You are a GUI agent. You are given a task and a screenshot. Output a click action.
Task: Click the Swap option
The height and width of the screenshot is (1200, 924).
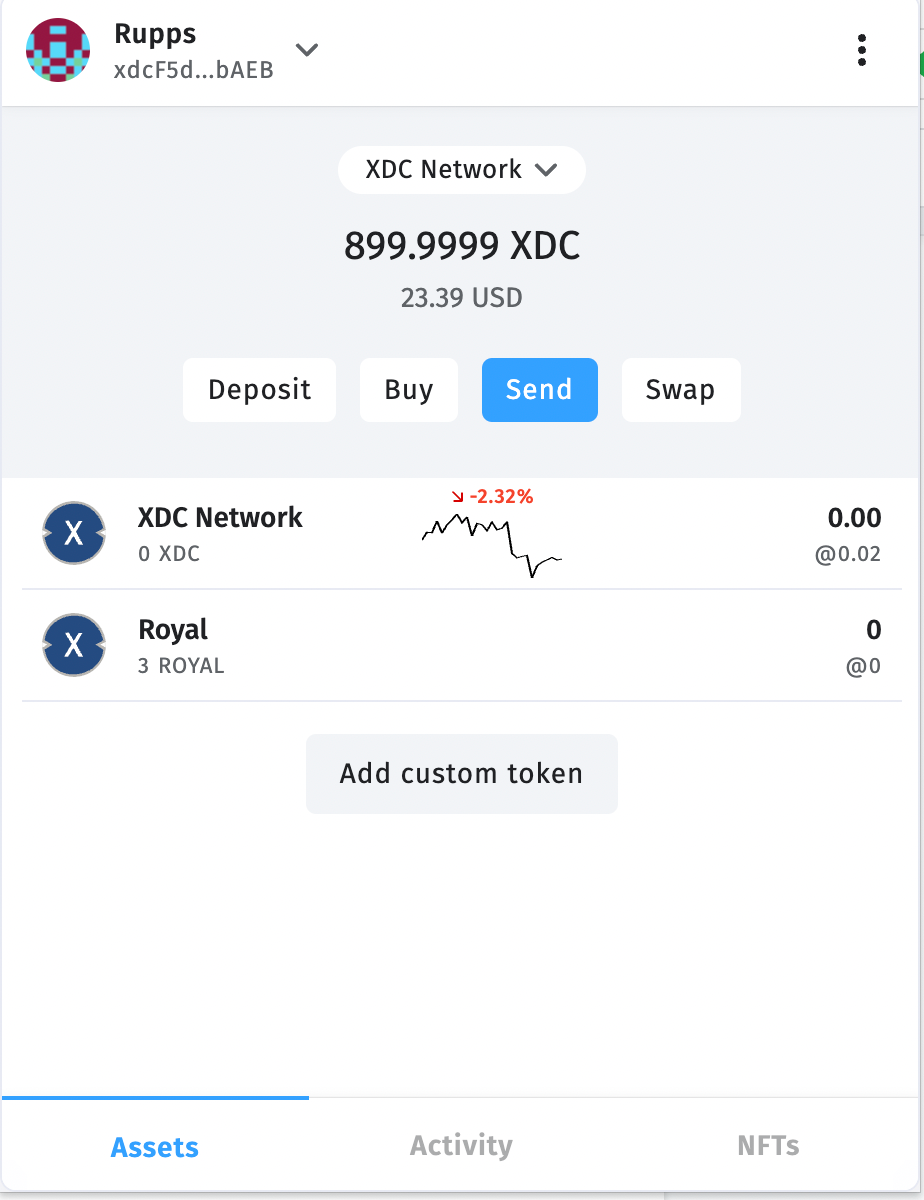click(x=681, y=390)
